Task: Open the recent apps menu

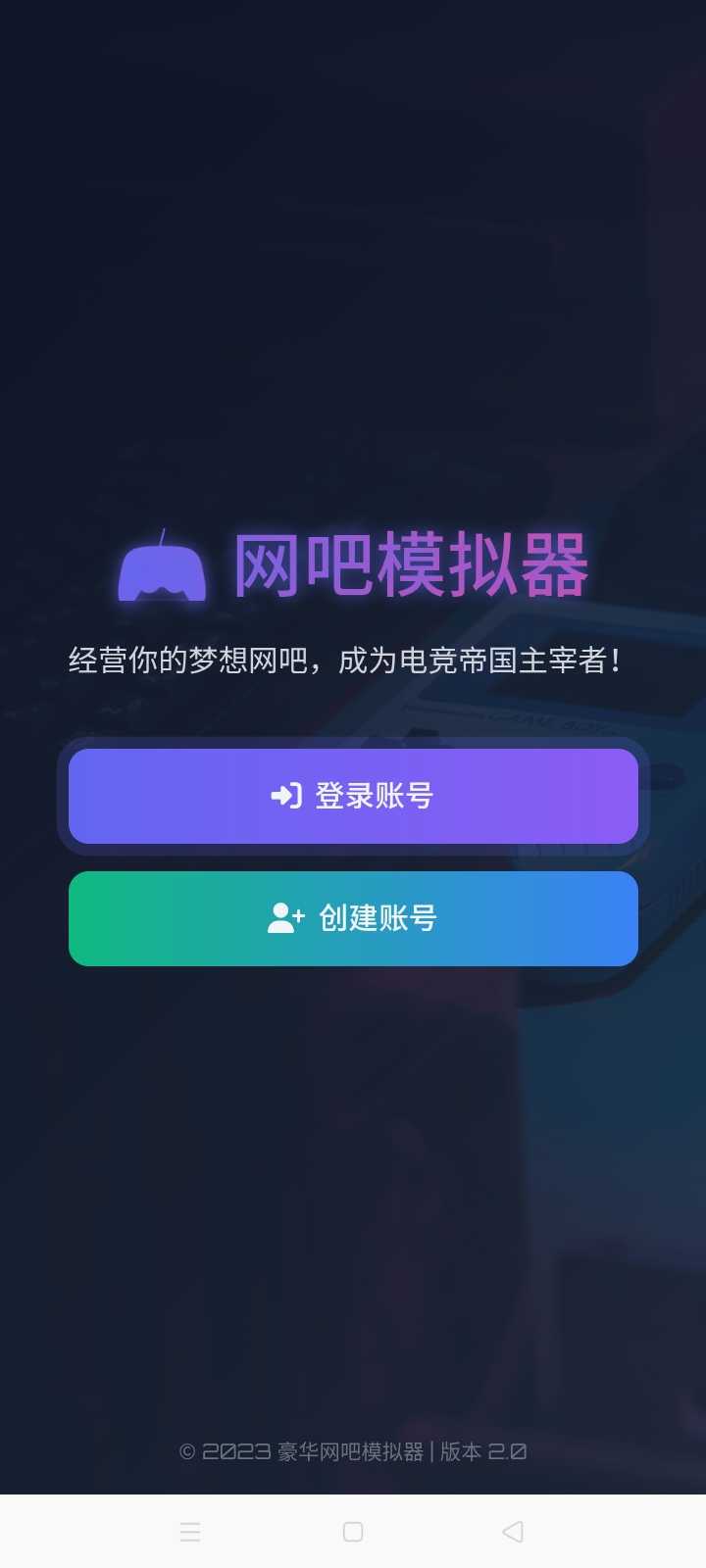Action: point(190,1532)
